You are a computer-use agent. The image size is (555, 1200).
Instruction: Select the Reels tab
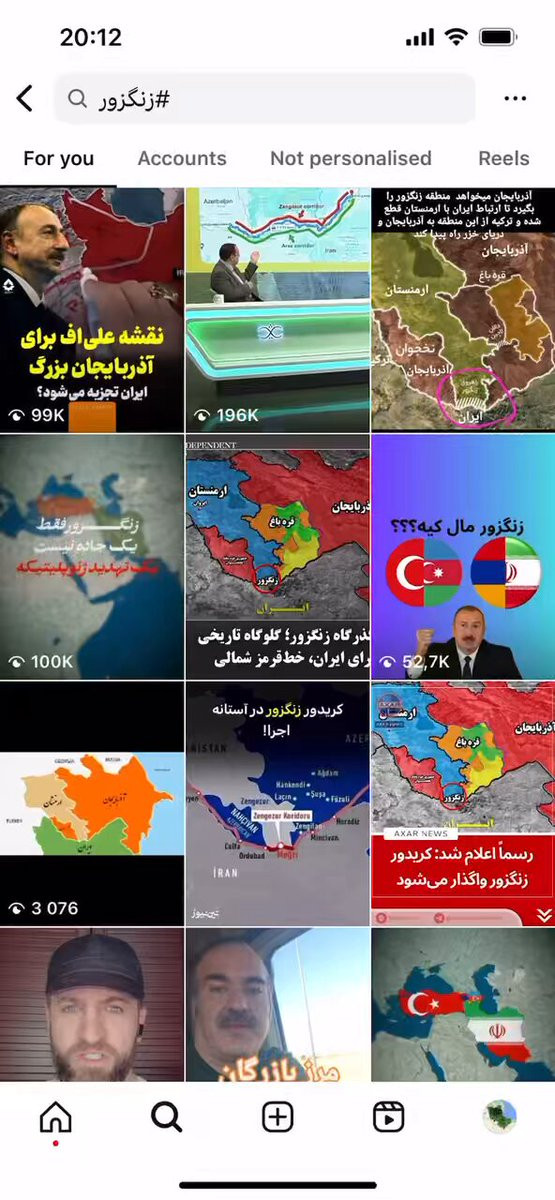503,158
